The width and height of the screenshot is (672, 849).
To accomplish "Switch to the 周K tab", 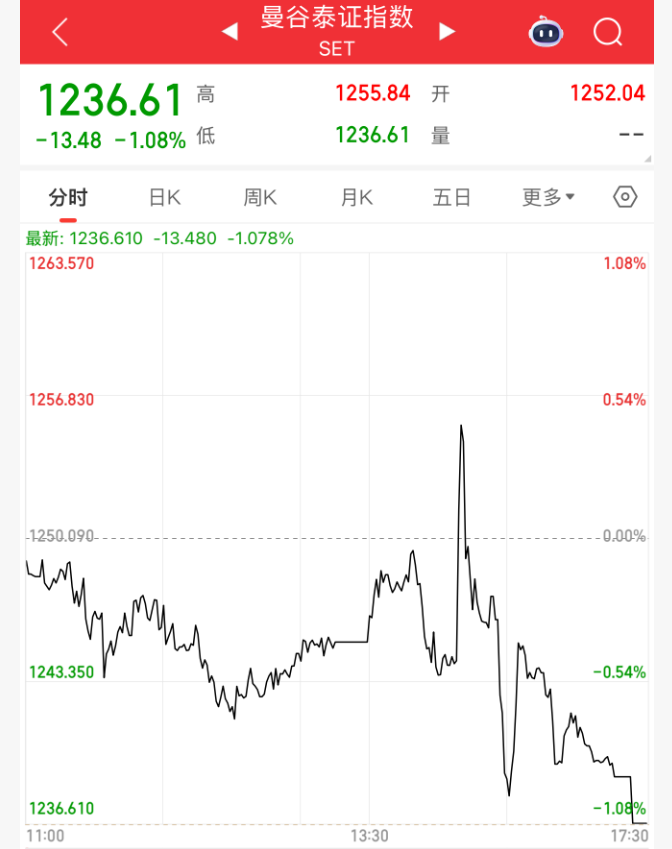I will coord(260,197).
